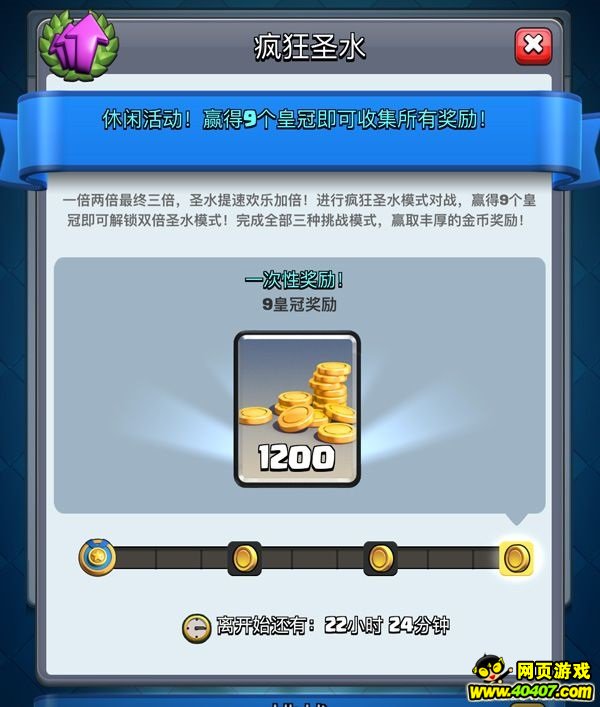The image size is (600, 707).
Task: Select the final gold coin milestone
Action: point(516,558)
